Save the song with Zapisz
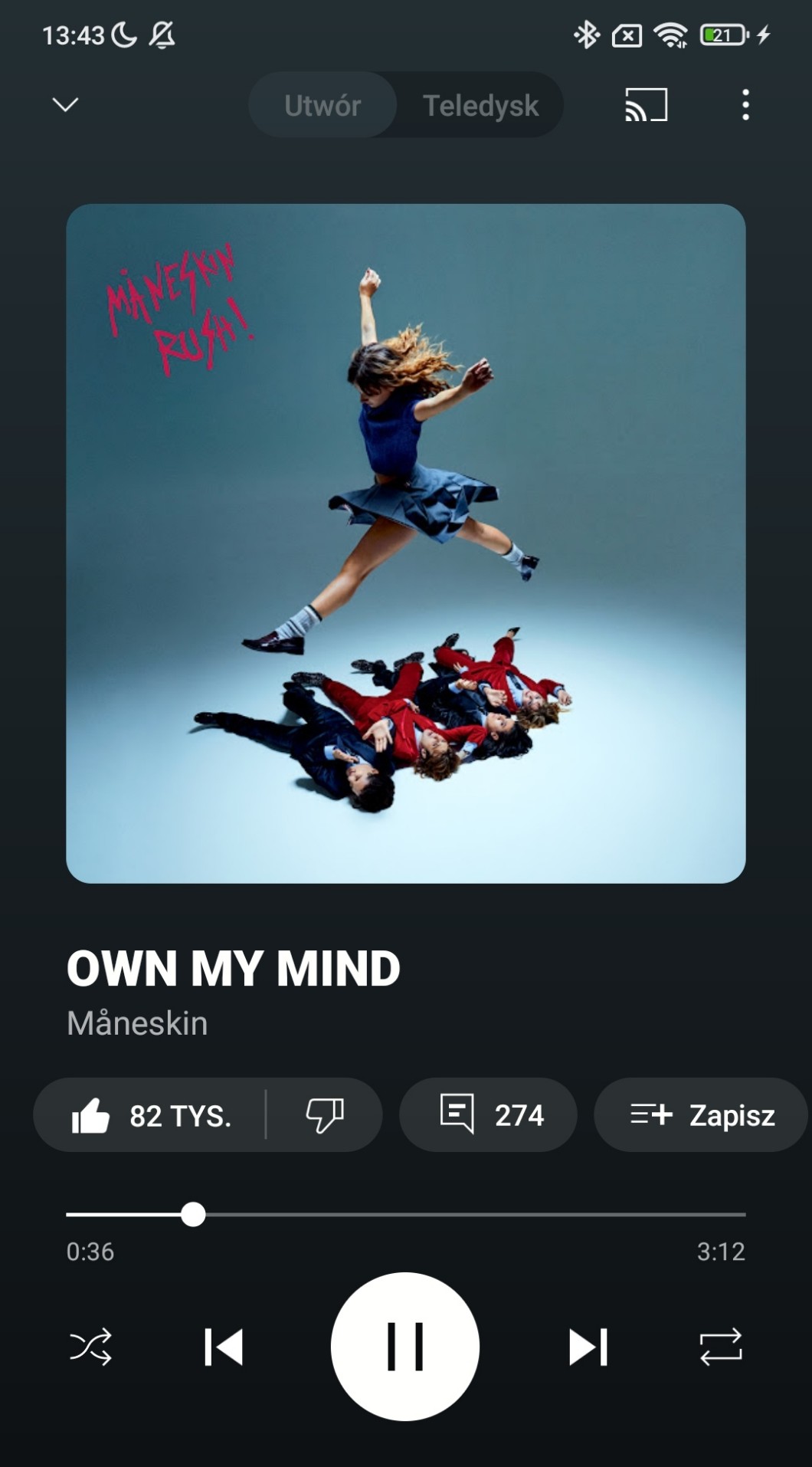Viewport: 812px width, 1467px height. 701,1115
